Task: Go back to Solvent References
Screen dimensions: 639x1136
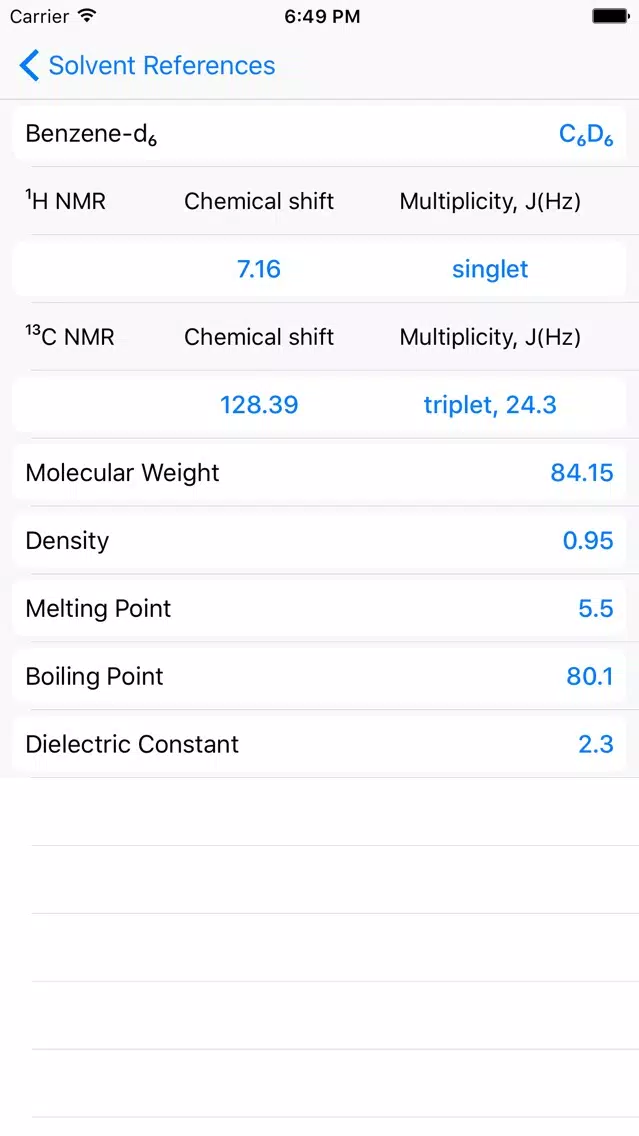Action: pyautogui.click(x=147, y=66)
